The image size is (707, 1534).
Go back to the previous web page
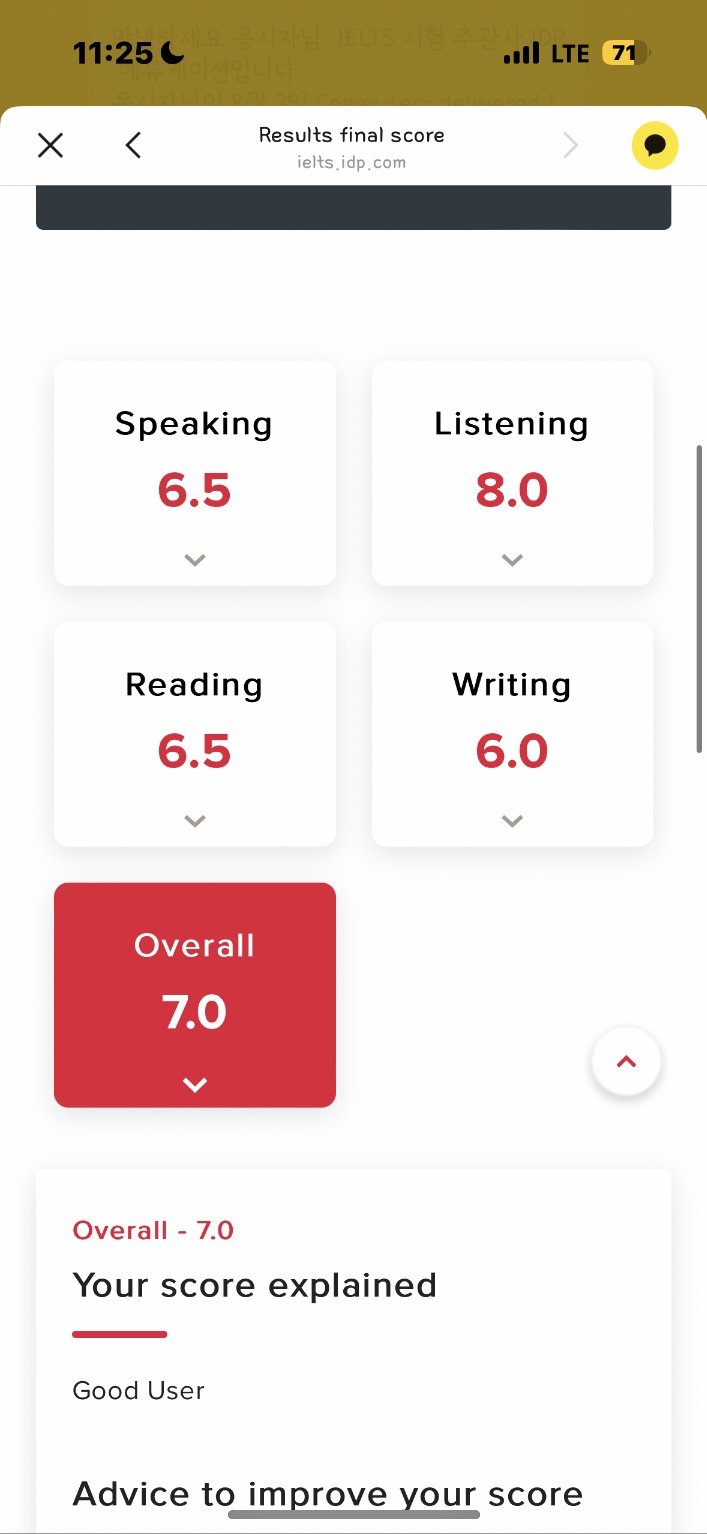(133, 146)
